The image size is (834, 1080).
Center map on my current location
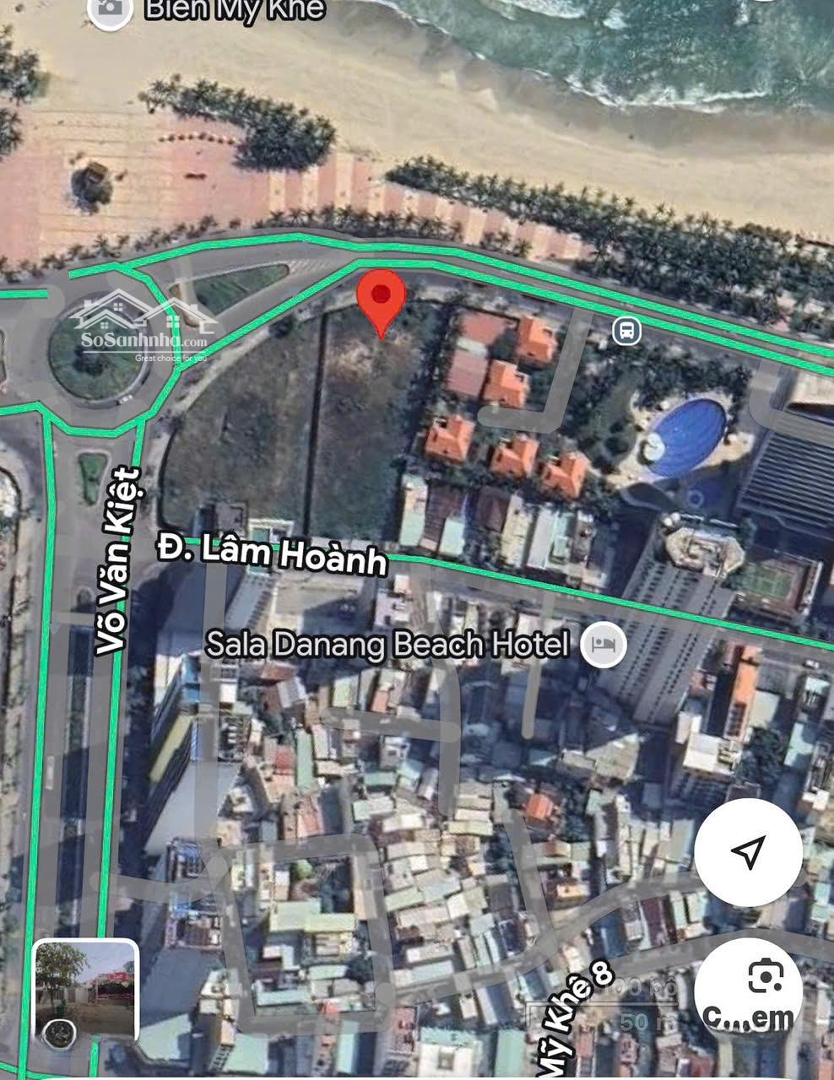point(748,852)
